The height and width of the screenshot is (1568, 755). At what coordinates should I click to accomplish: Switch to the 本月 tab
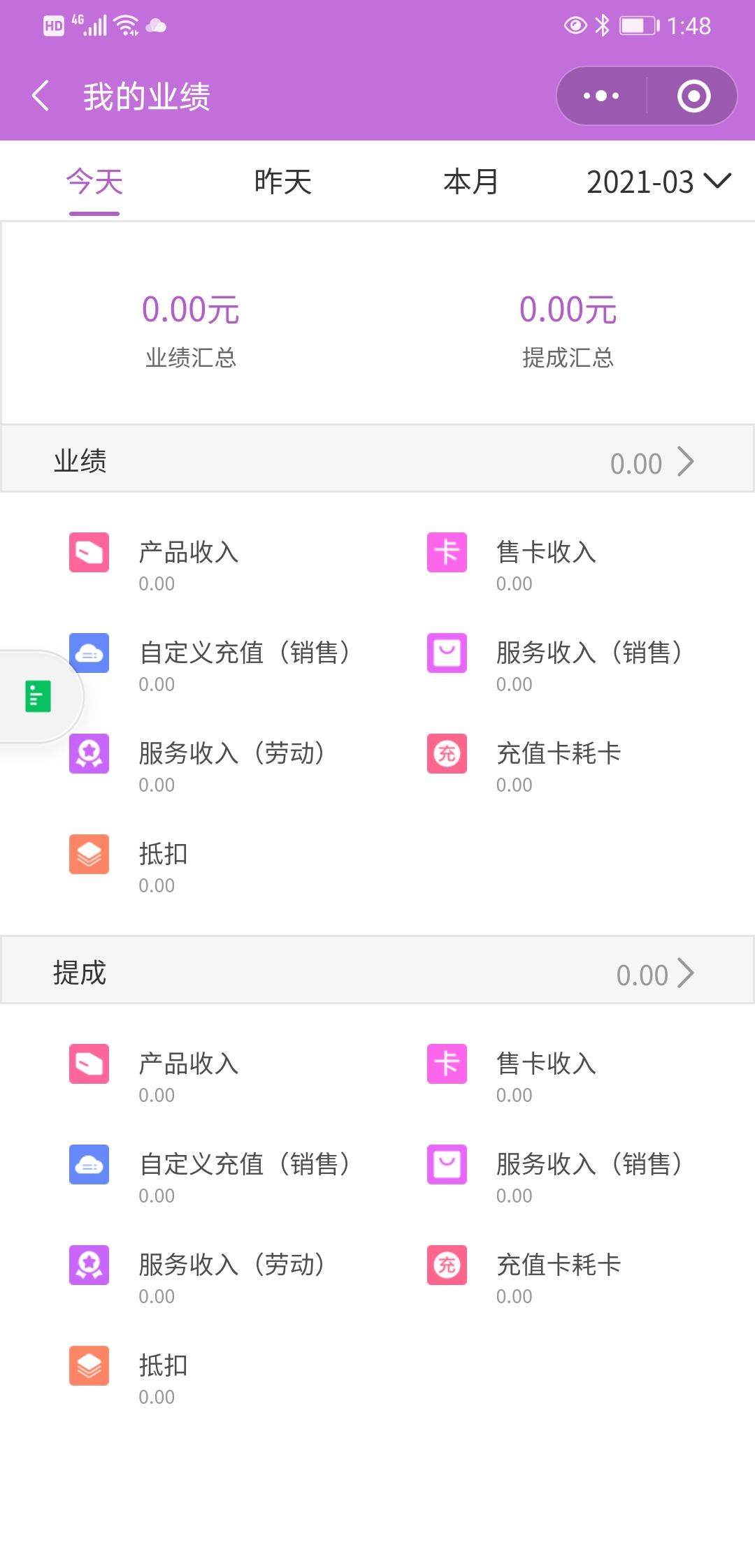472,182
